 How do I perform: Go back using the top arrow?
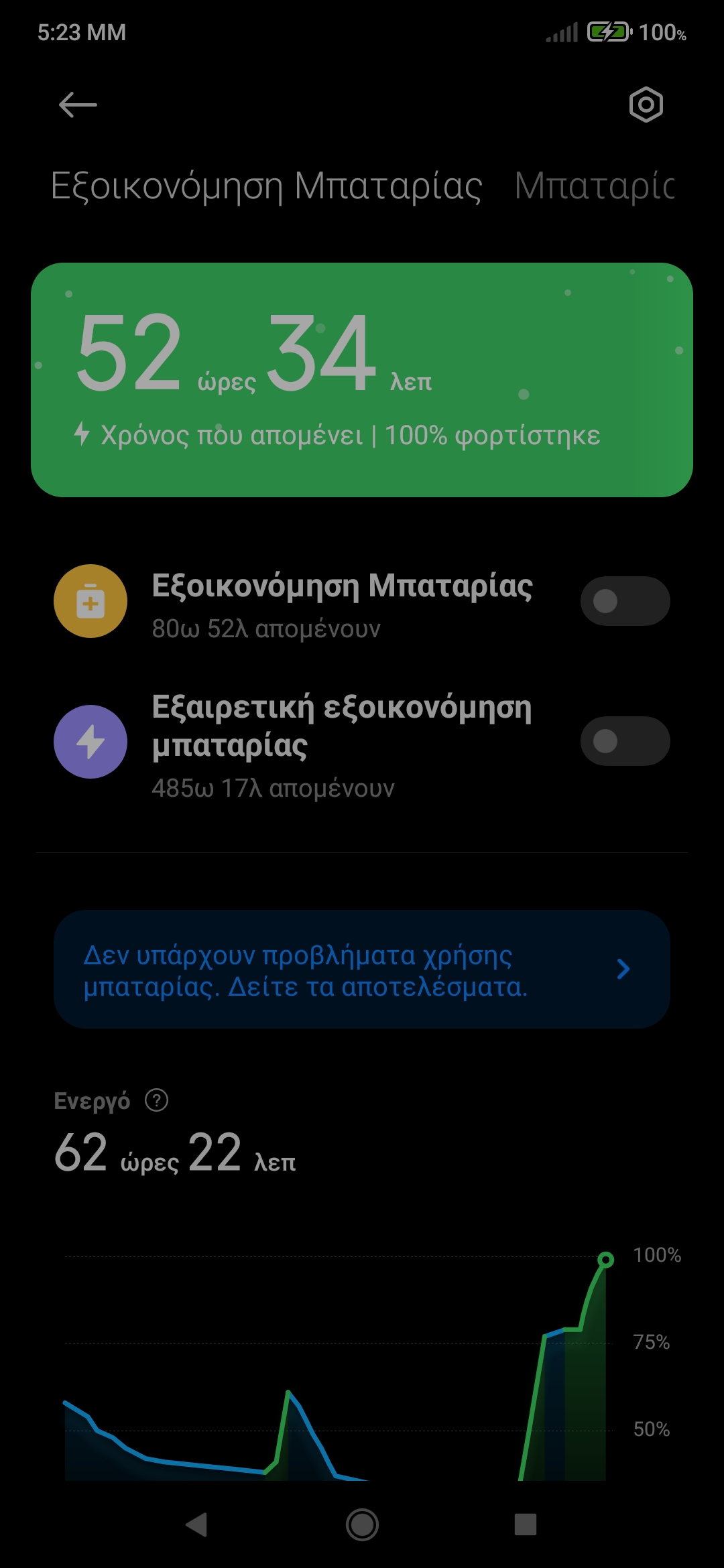tap(78, 105)
